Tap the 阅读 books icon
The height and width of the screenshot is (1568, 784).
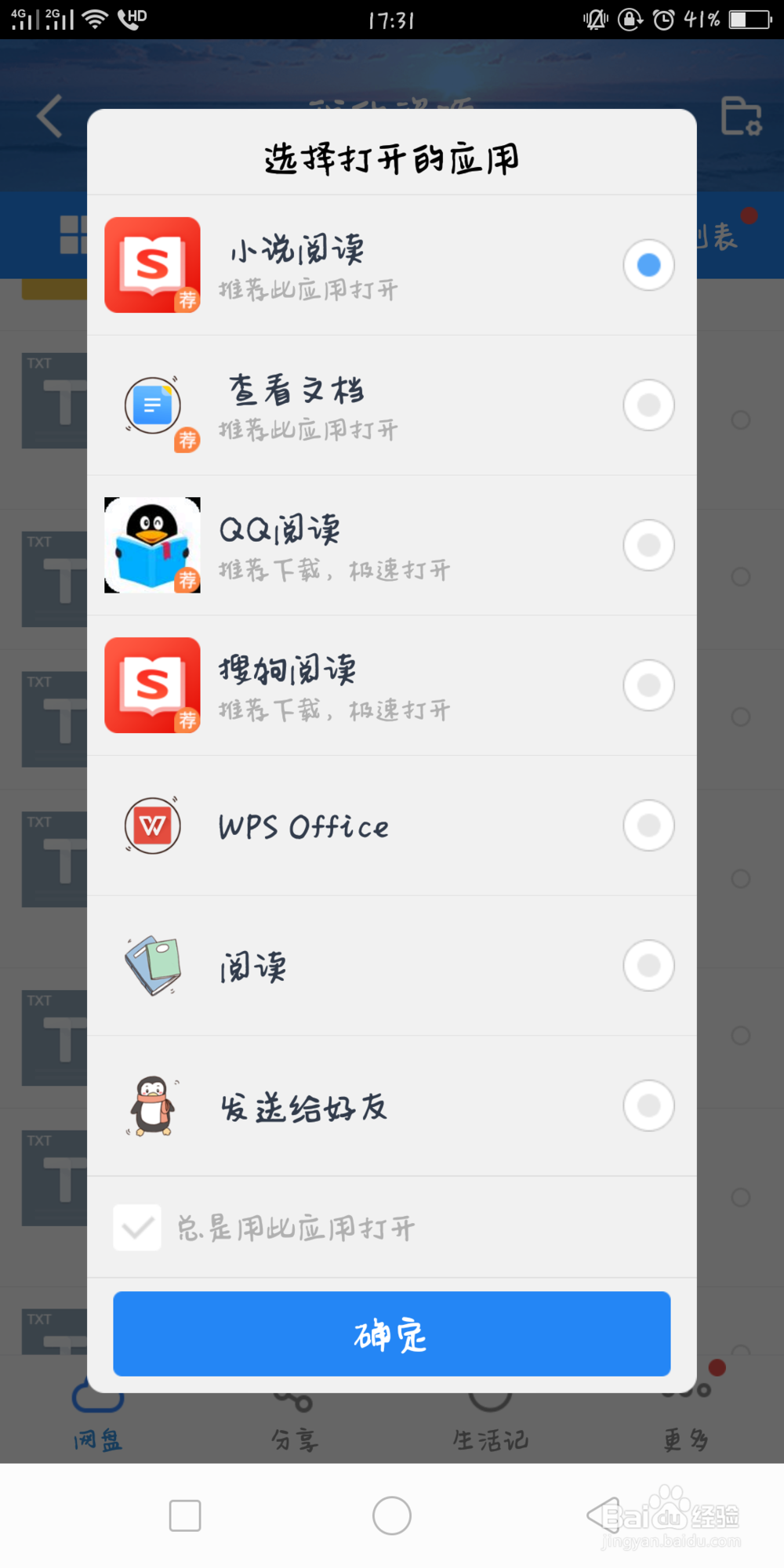point(153,965)
